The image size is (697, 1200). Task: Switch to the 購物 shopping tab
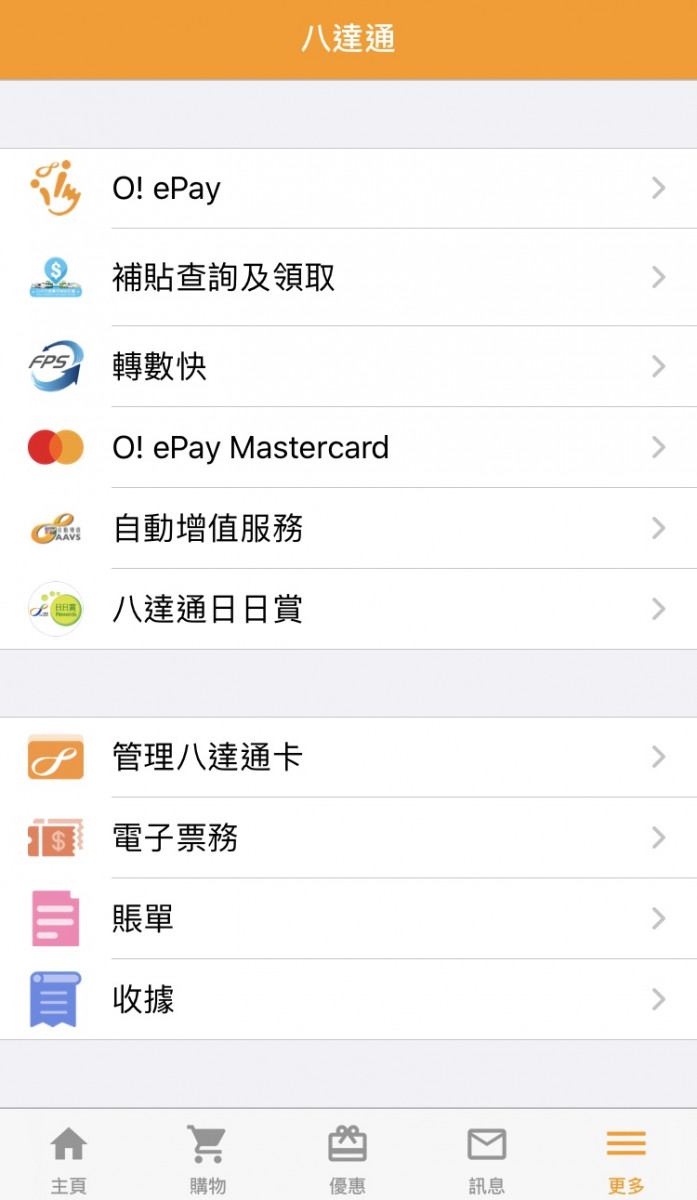pos(208,1158)
